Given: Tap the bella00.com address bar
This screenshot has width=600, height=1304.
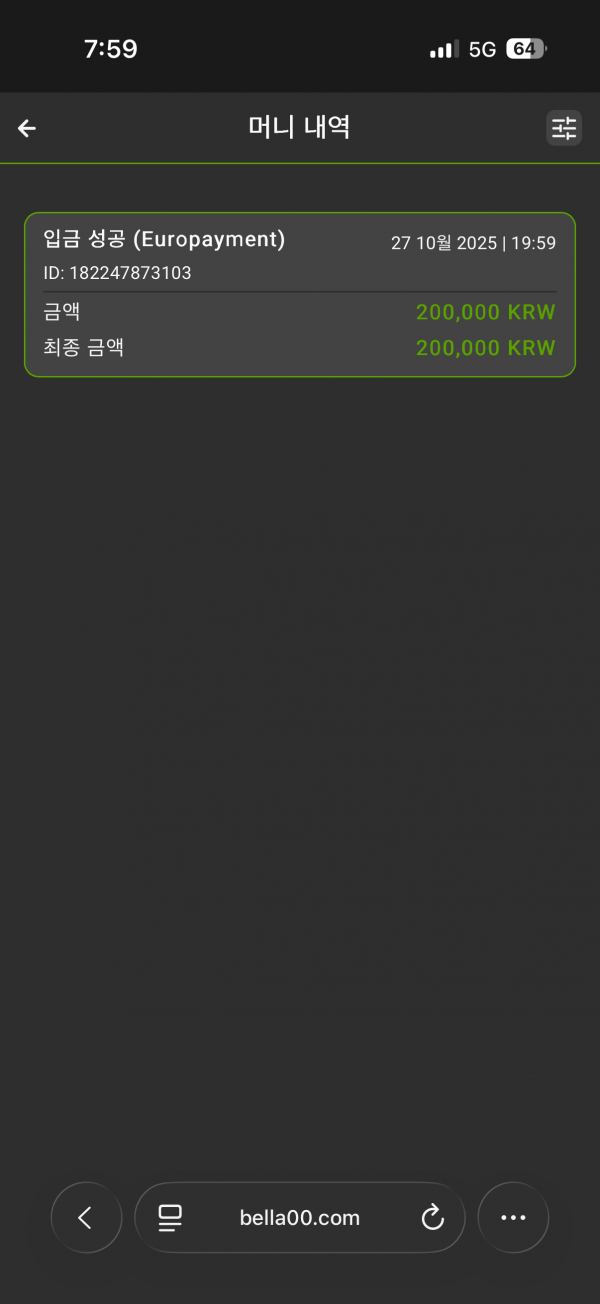Looking at the screenshot, I should [x=300, y=1217].
